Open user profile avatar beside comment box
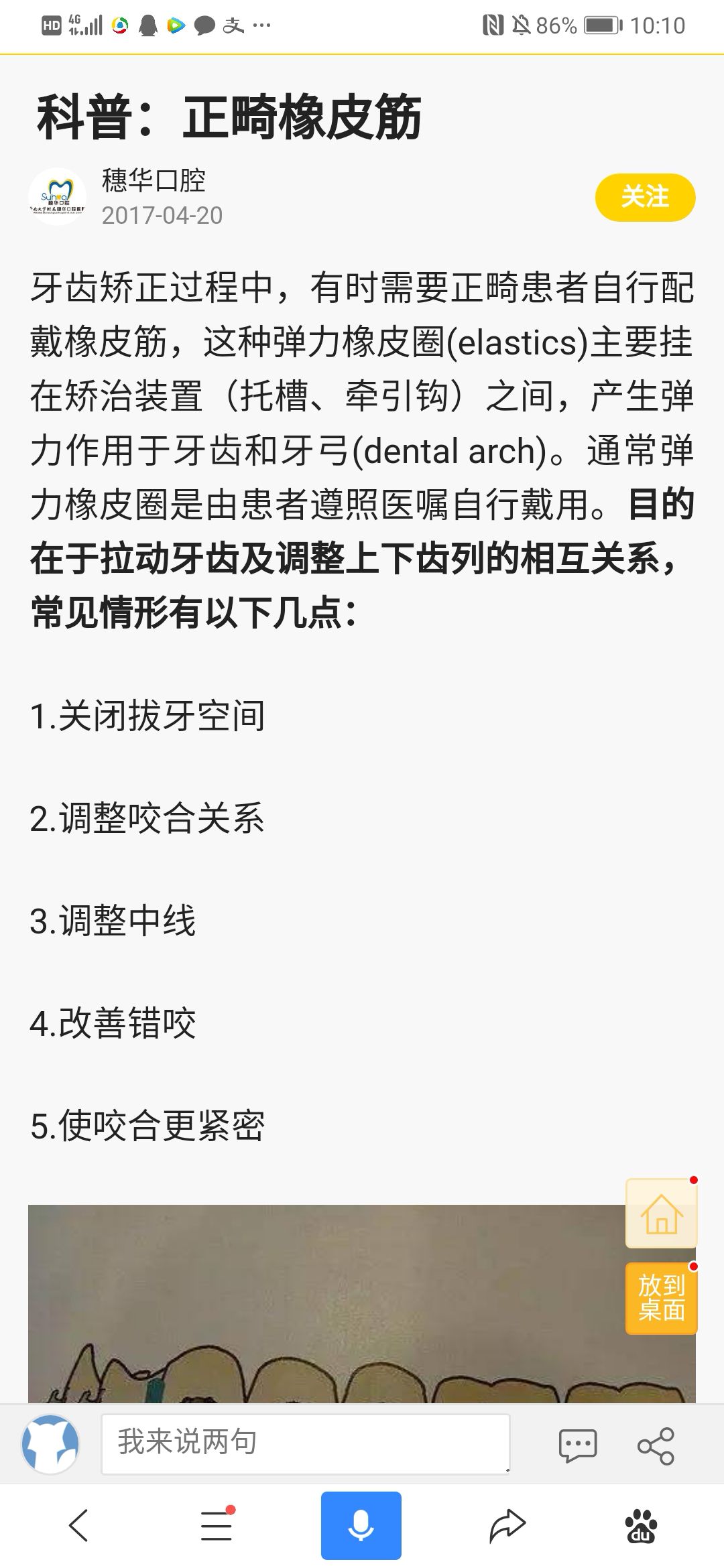Image resolution: width=724 pixels, height=1568 pixels. click(x=51, y=1444)
